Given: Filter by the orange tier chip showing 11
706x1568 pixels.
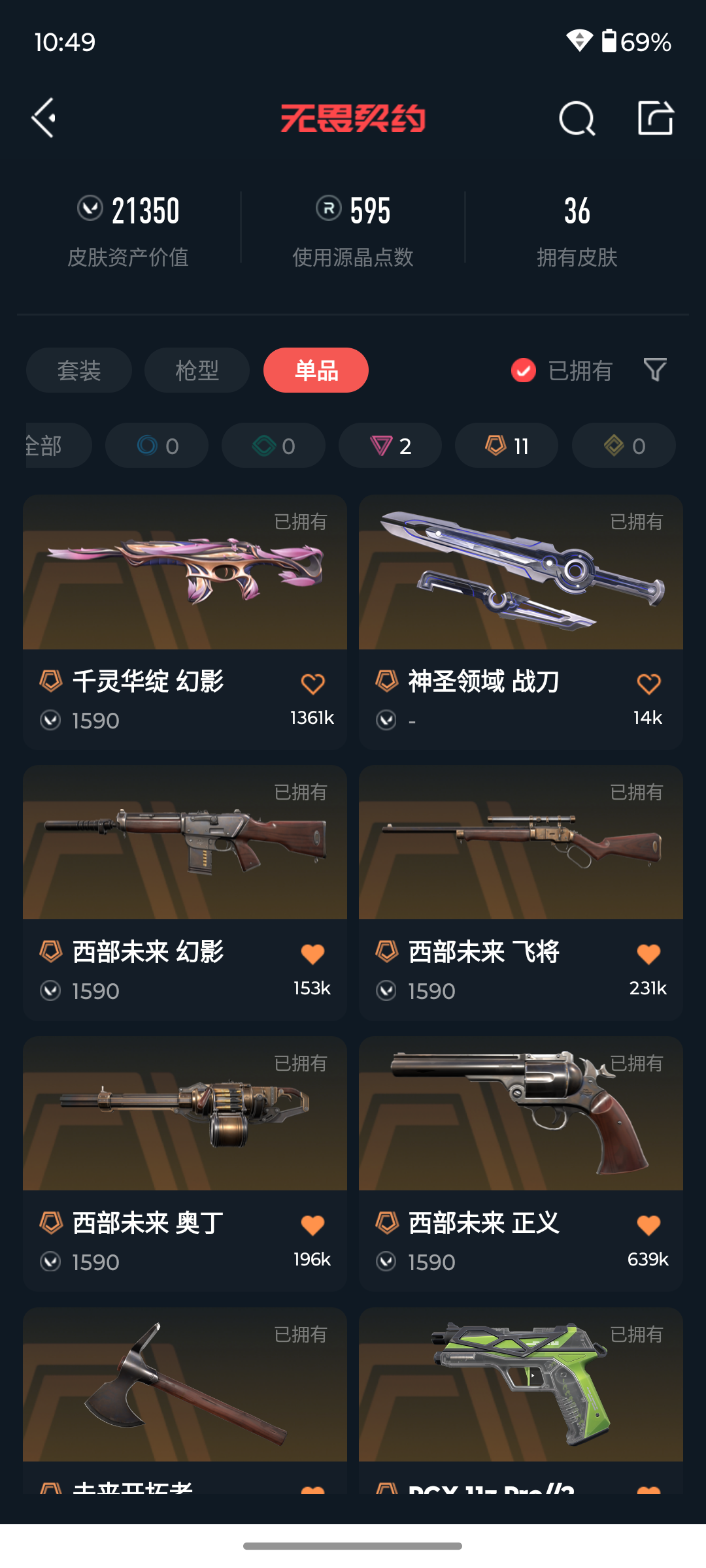Looking at the screenshot, I should tap(507, 446).
